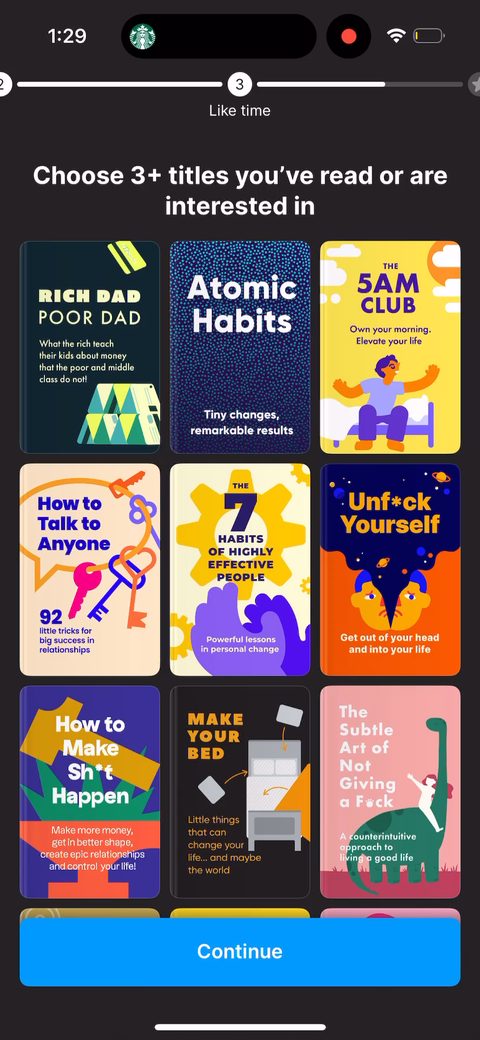This screenshot has width=480, height=1040.
Task: Pick the Make Your Bed title
Action: coord(240,792)
